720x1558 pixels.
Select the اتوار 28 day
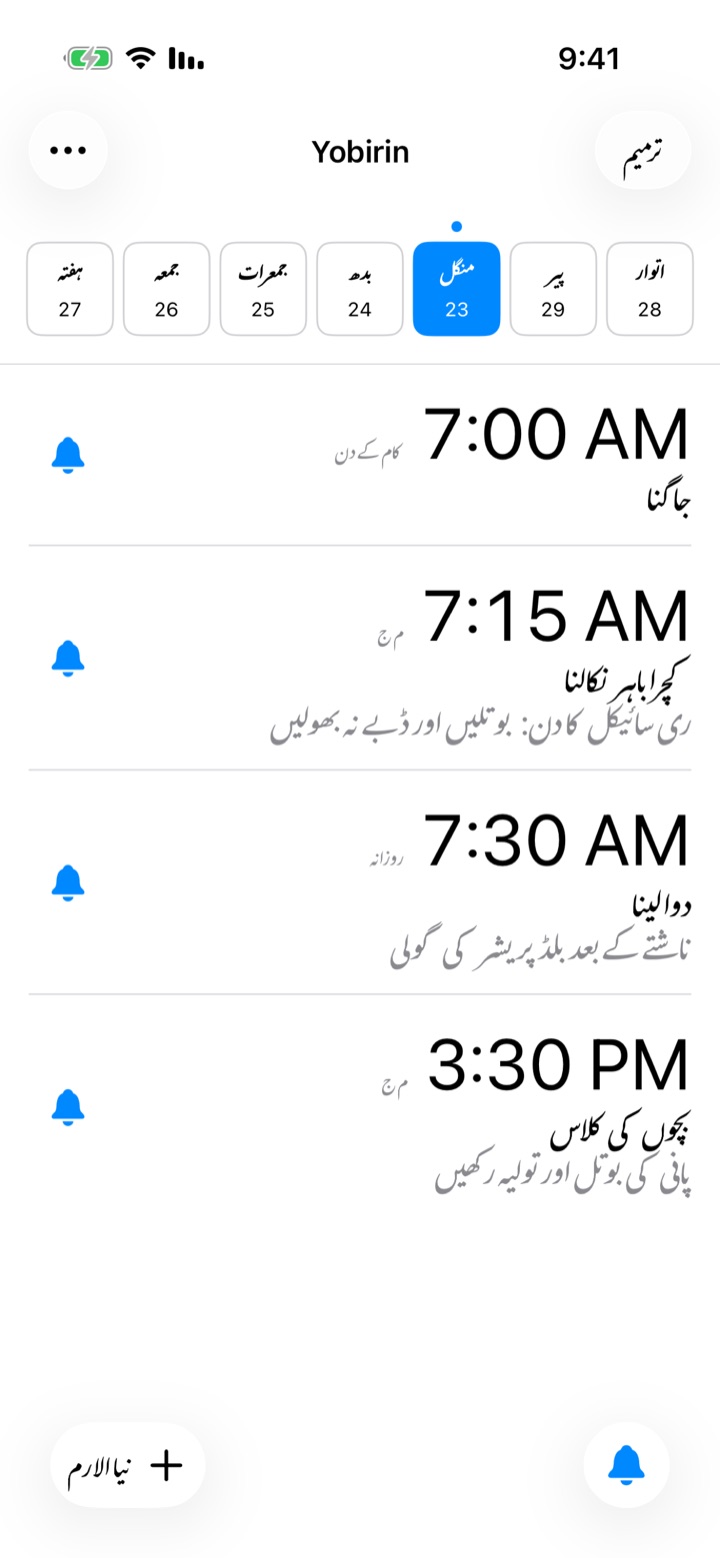[x=650, y=289]
